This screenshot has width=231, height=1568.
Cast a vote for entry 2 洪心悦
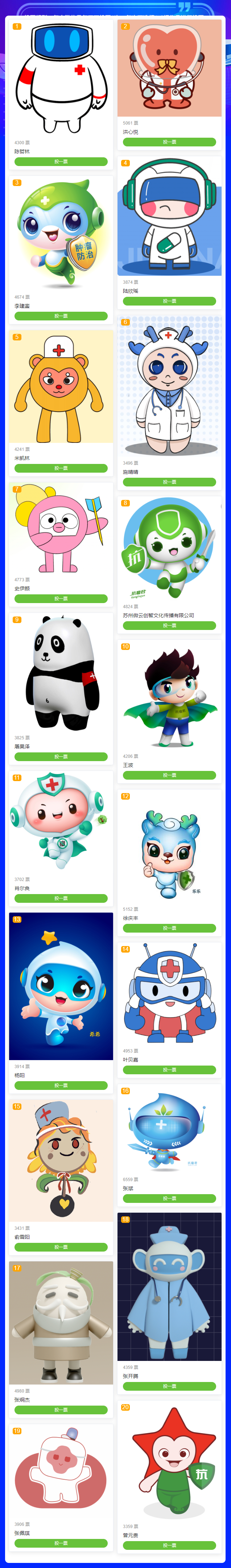coord(169,142)
